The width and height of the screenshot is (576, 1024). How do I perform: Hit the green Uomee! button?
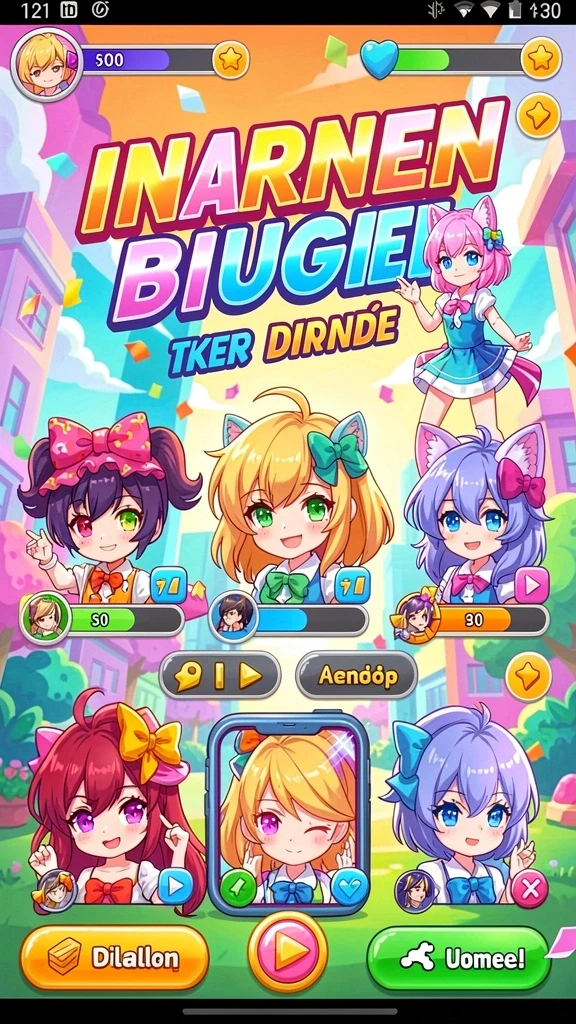tap(458, 958)
